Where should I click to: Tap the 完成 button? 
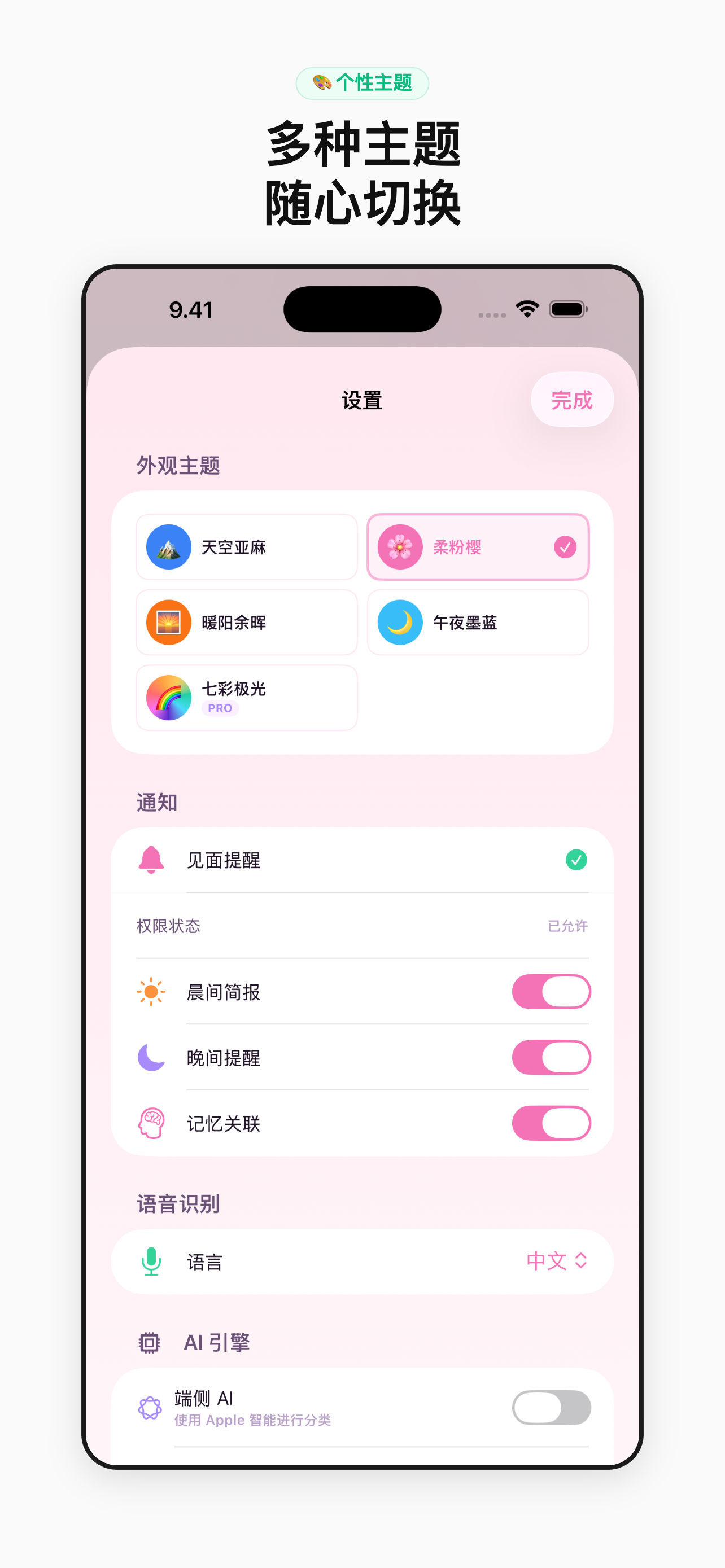571,400
